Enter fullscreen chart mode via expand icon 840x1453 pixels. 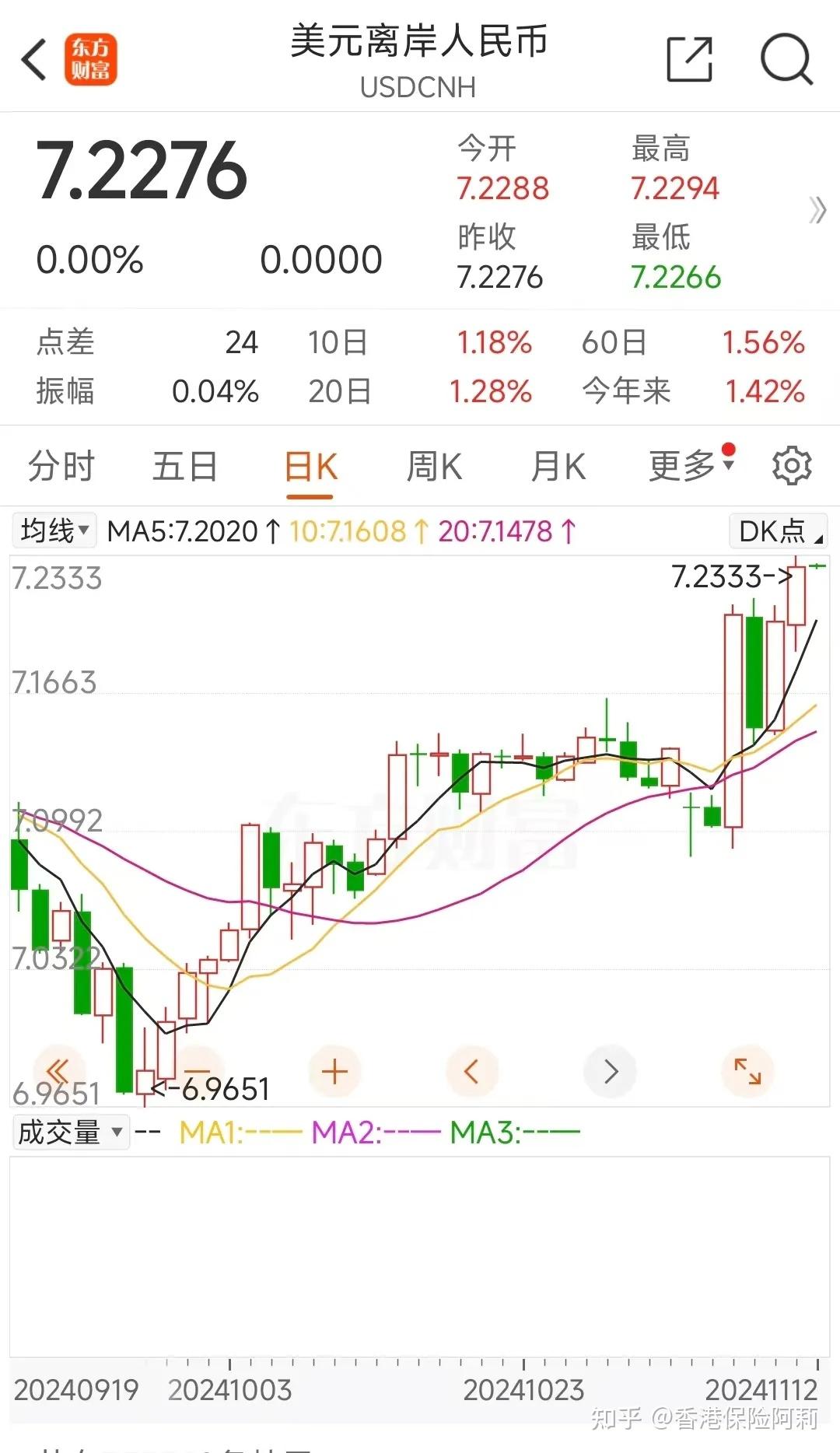[747, 1071]
